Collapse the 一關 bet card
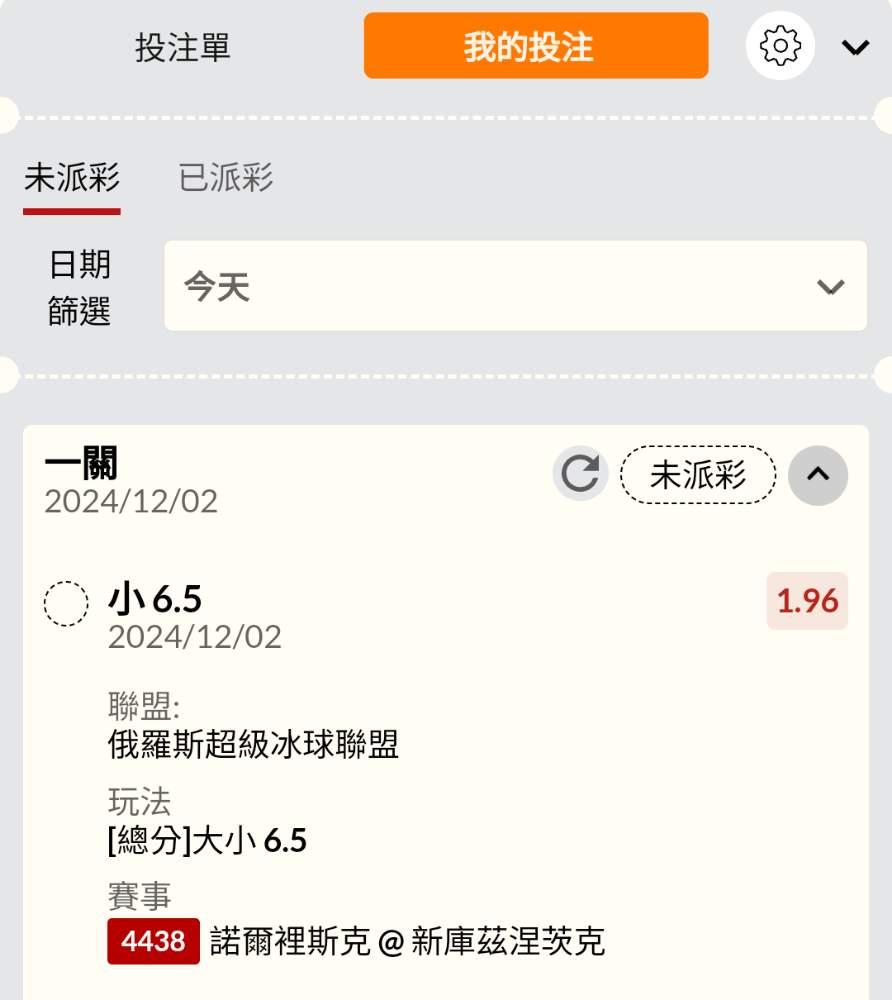The height and width of the screenshot is (1000, 892). pyautogui.click(x=818, y=475)
